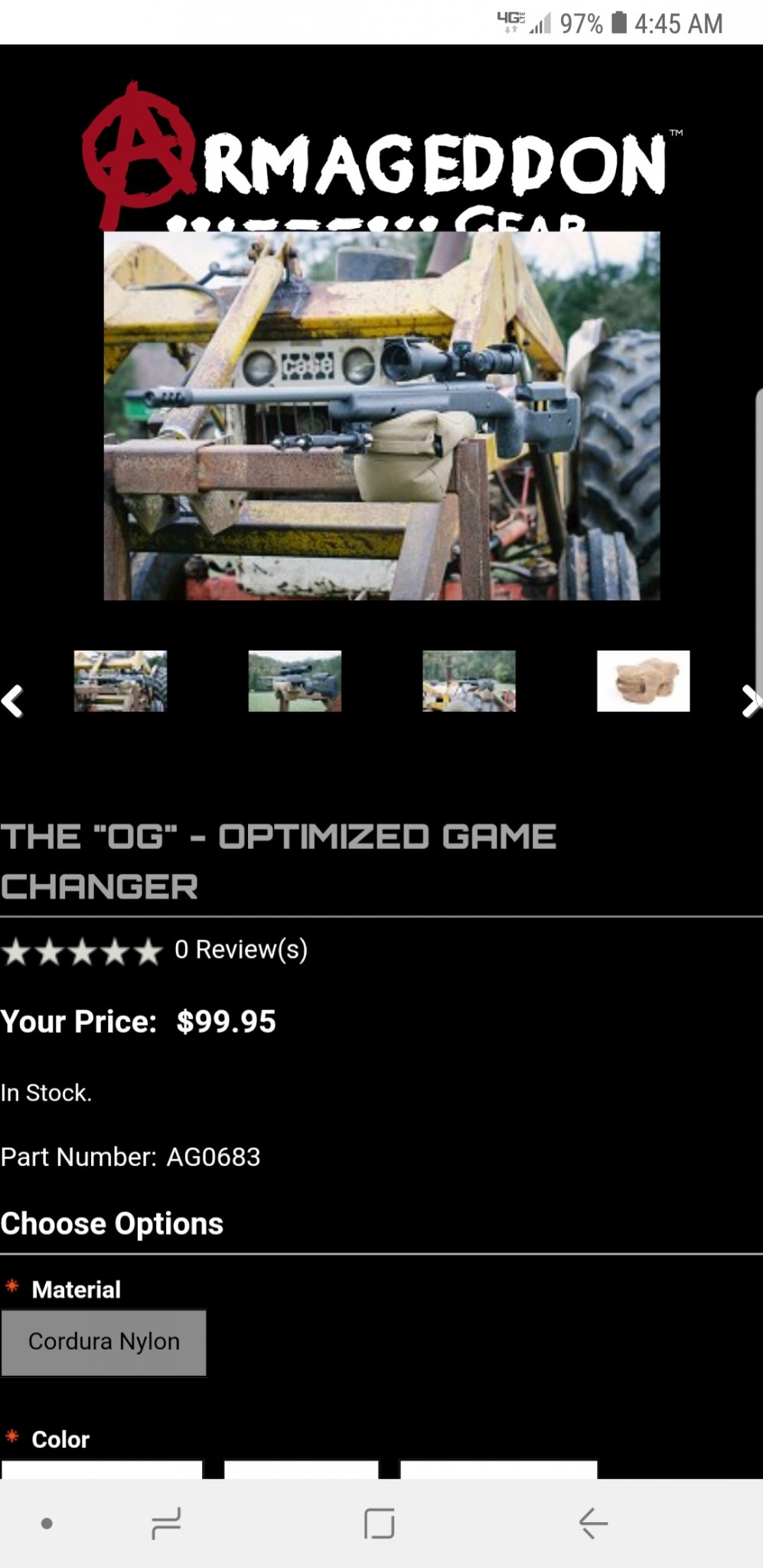Show next product thumbnails with right arrow
763x1568 pixels.
pos(751,701)
